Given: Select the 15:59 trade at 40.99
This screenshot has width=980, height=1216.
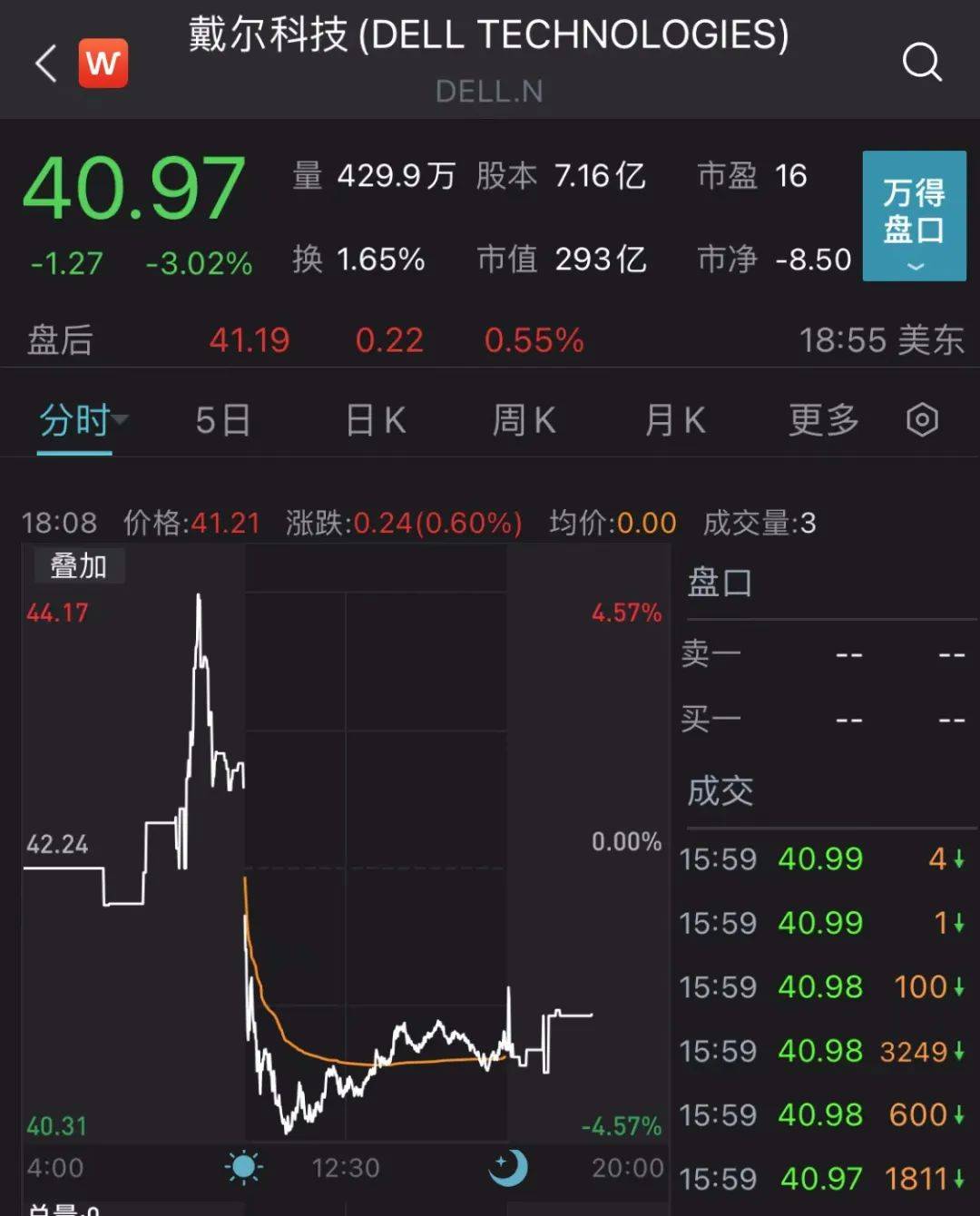Looking at the screenshot, I should tap(820, 858).
